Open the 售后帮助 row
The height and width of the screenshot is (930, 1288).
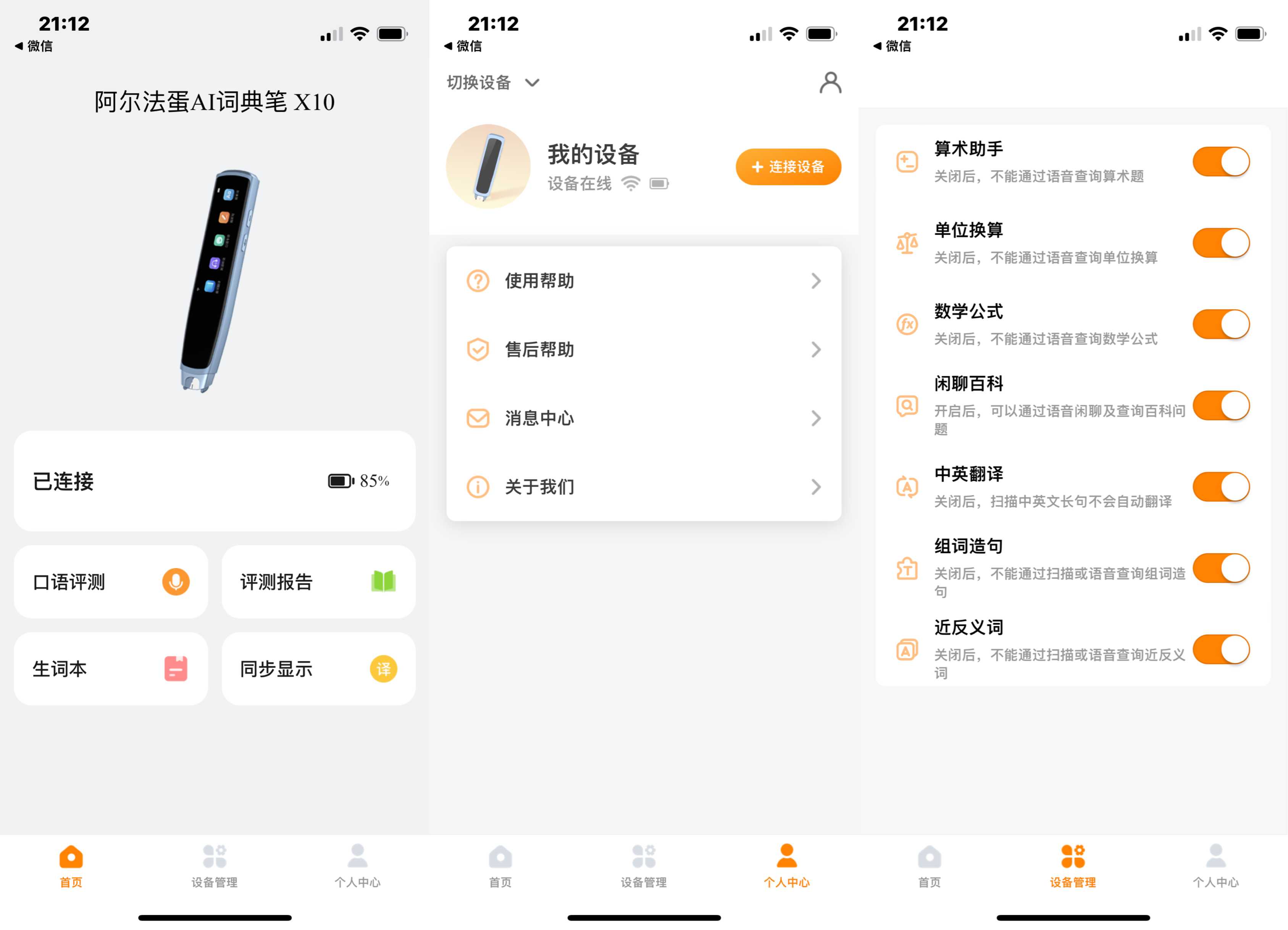[x=644, y=349]
